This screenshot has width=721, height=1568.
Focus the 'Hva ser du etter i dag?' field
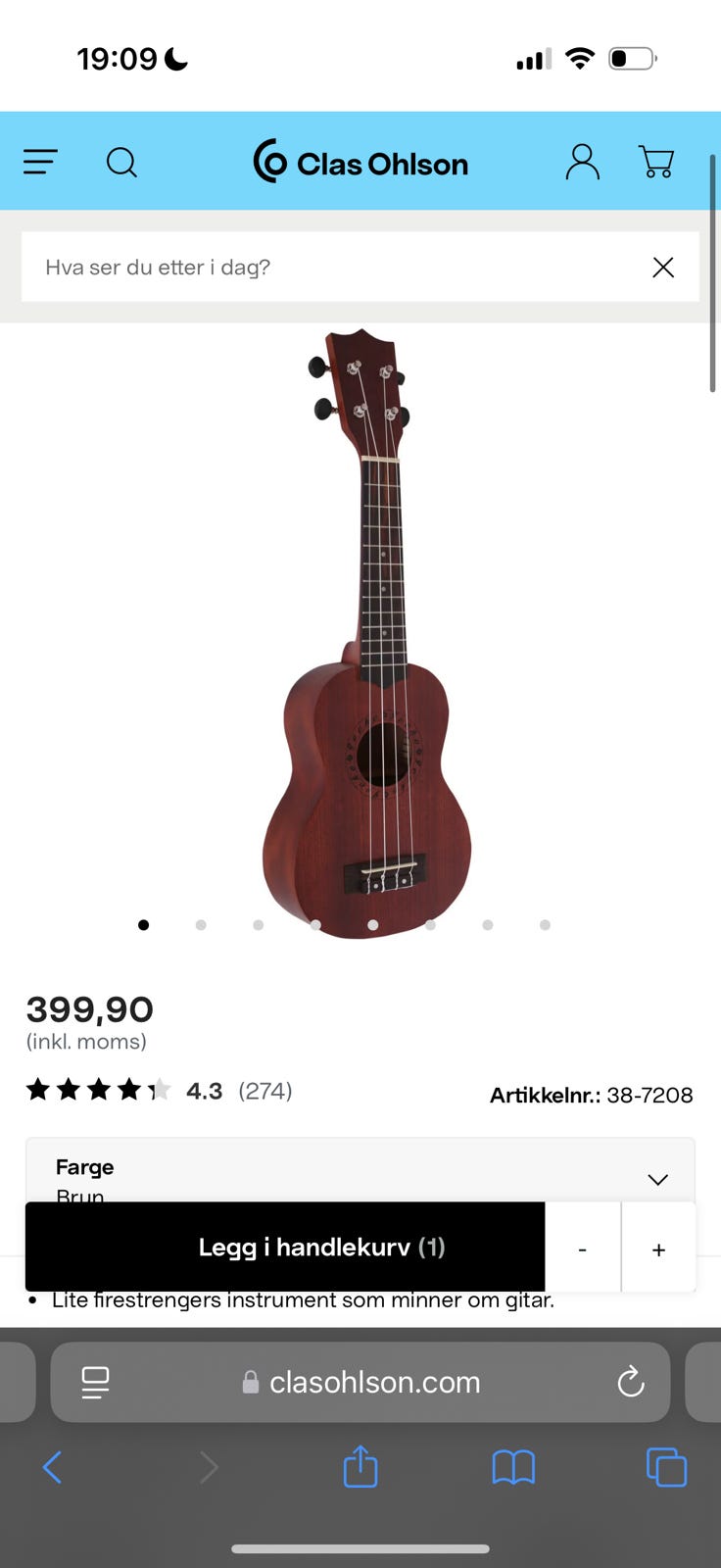[333, 267]
